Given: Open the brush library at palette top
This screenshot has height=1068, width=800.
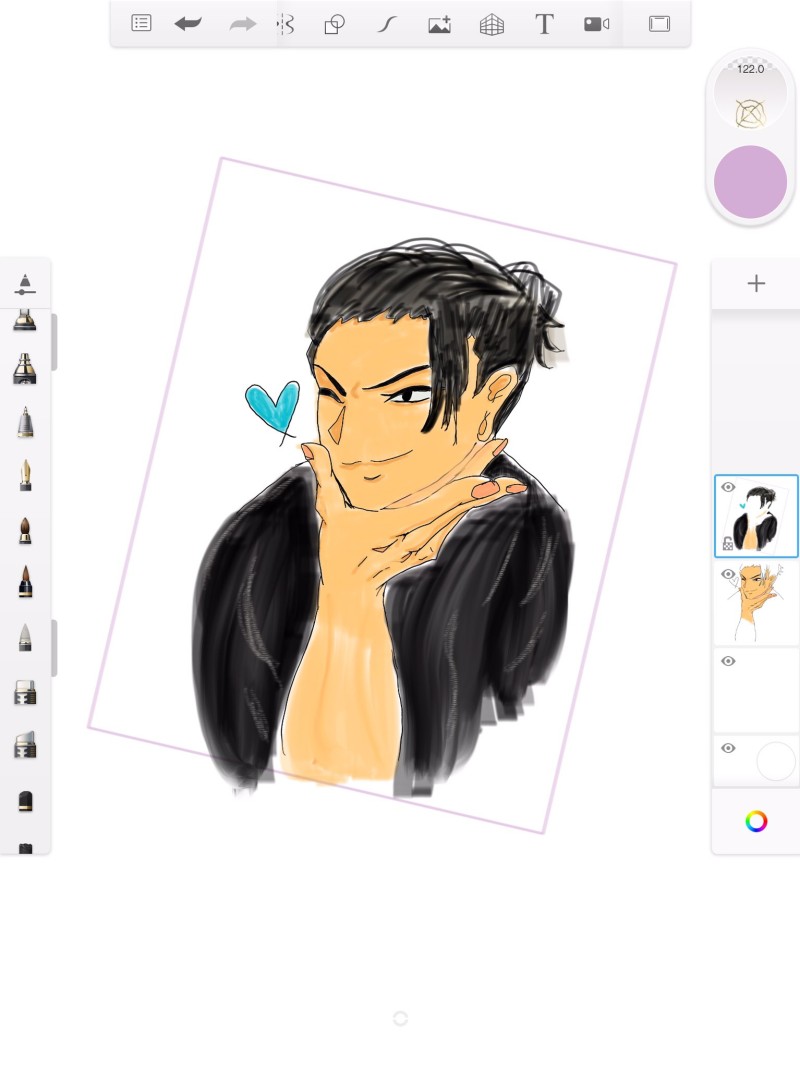Looking at the screenshot, I should point(25,284).
